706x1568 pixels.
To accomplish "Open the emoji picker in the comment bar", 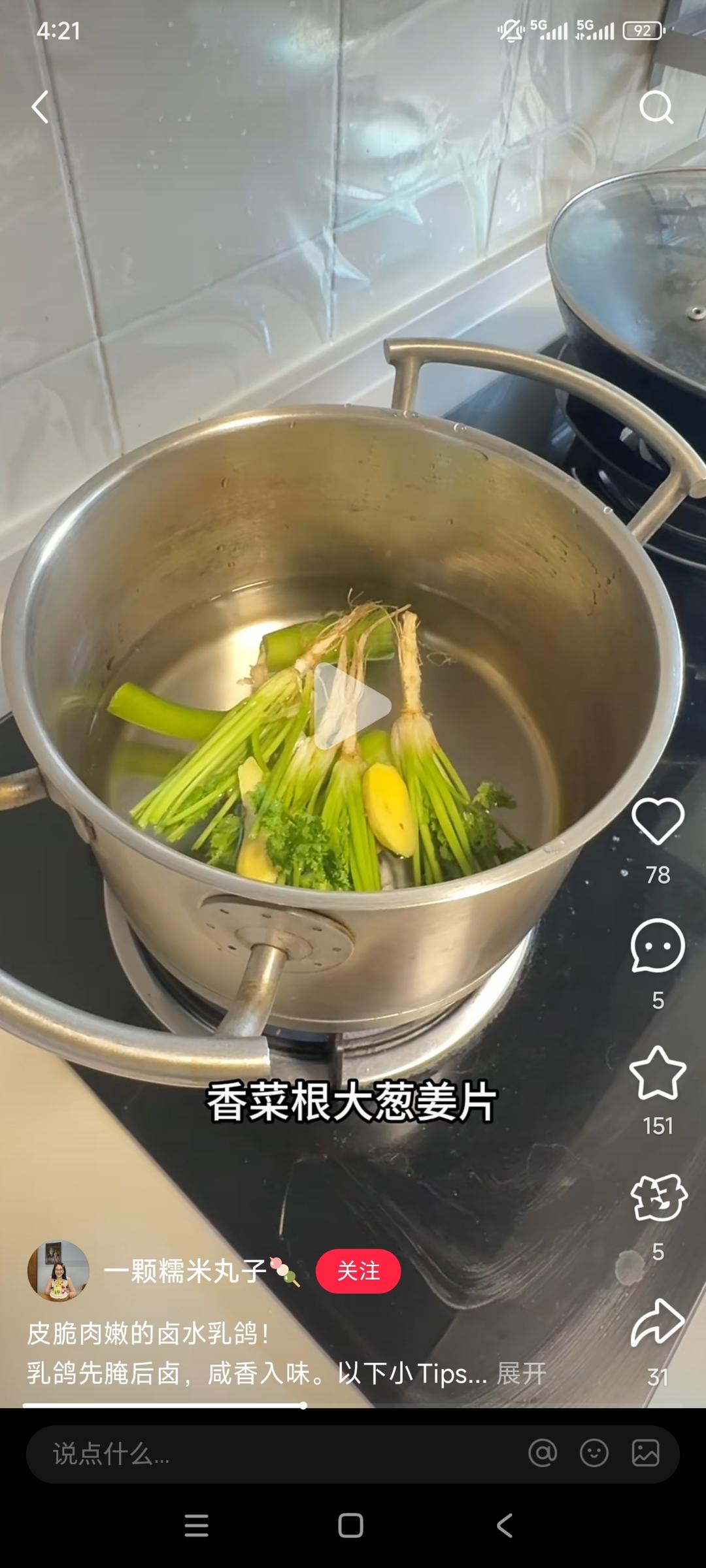I will click(594, 1454).
